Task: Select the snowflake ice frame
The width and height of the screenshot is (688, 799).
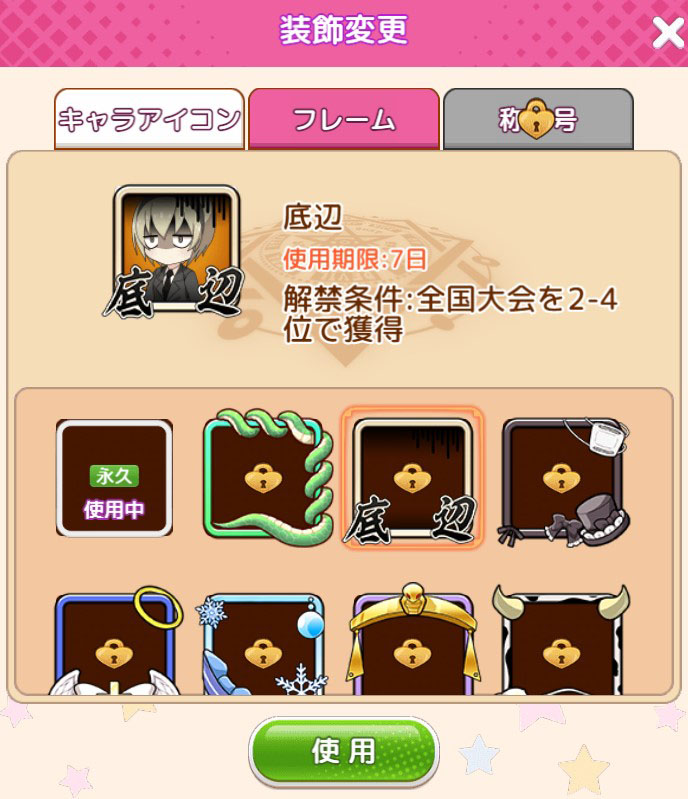Action: click(x=264, y=645)
